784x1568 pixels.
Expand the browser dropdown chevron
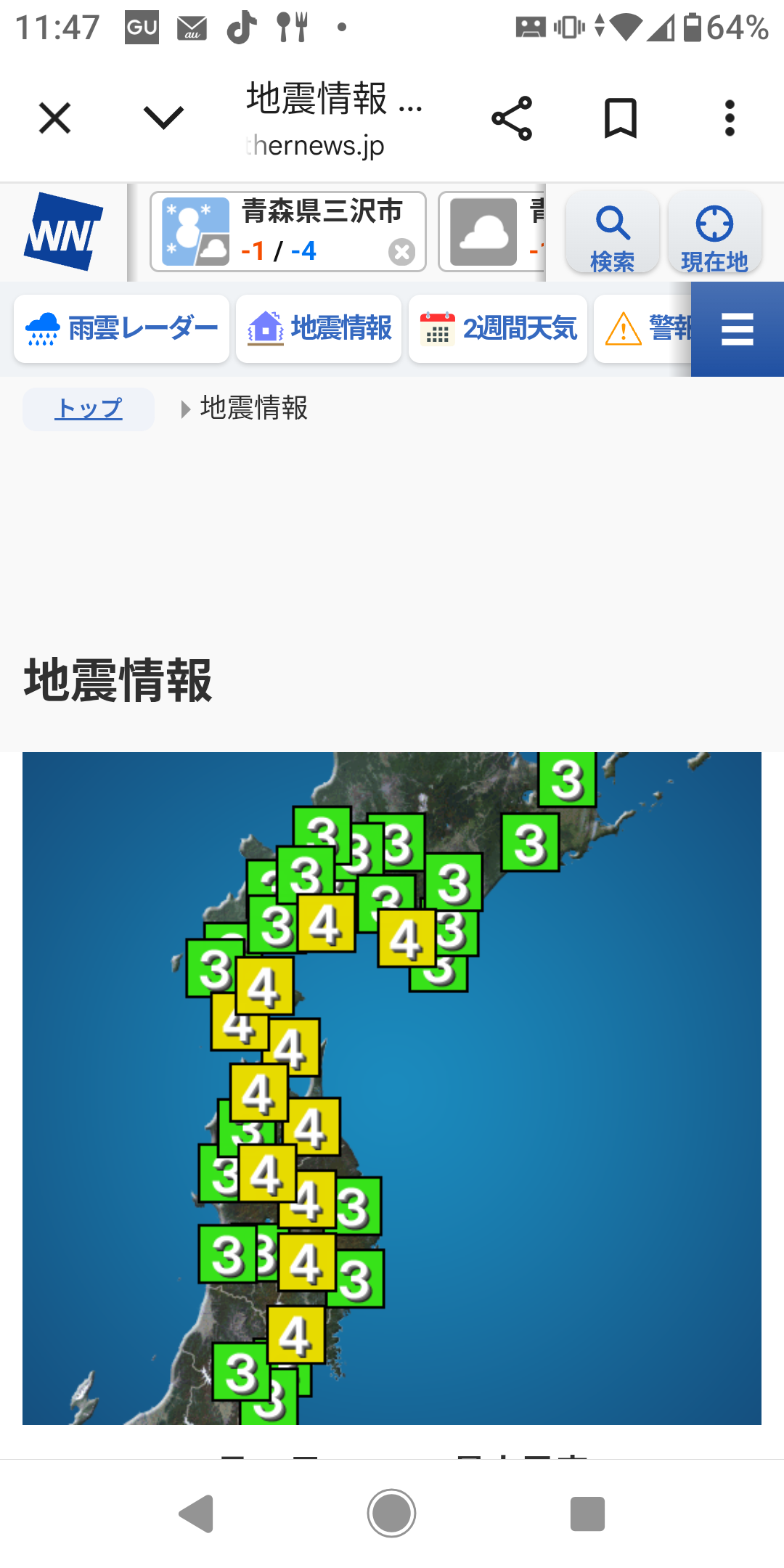[163, 118]
